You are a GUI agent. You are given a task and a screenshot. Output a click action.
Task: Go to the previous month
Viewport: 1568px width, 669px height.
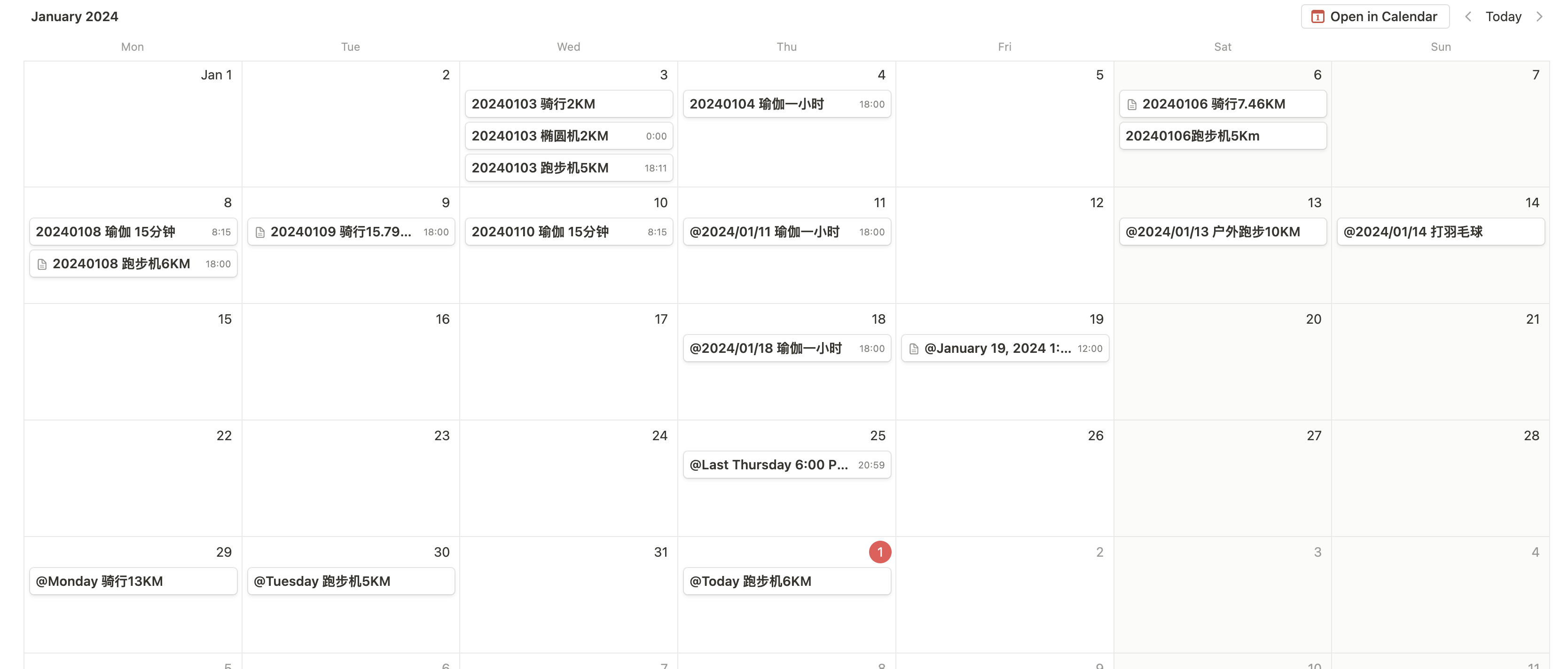[1468, 16]
